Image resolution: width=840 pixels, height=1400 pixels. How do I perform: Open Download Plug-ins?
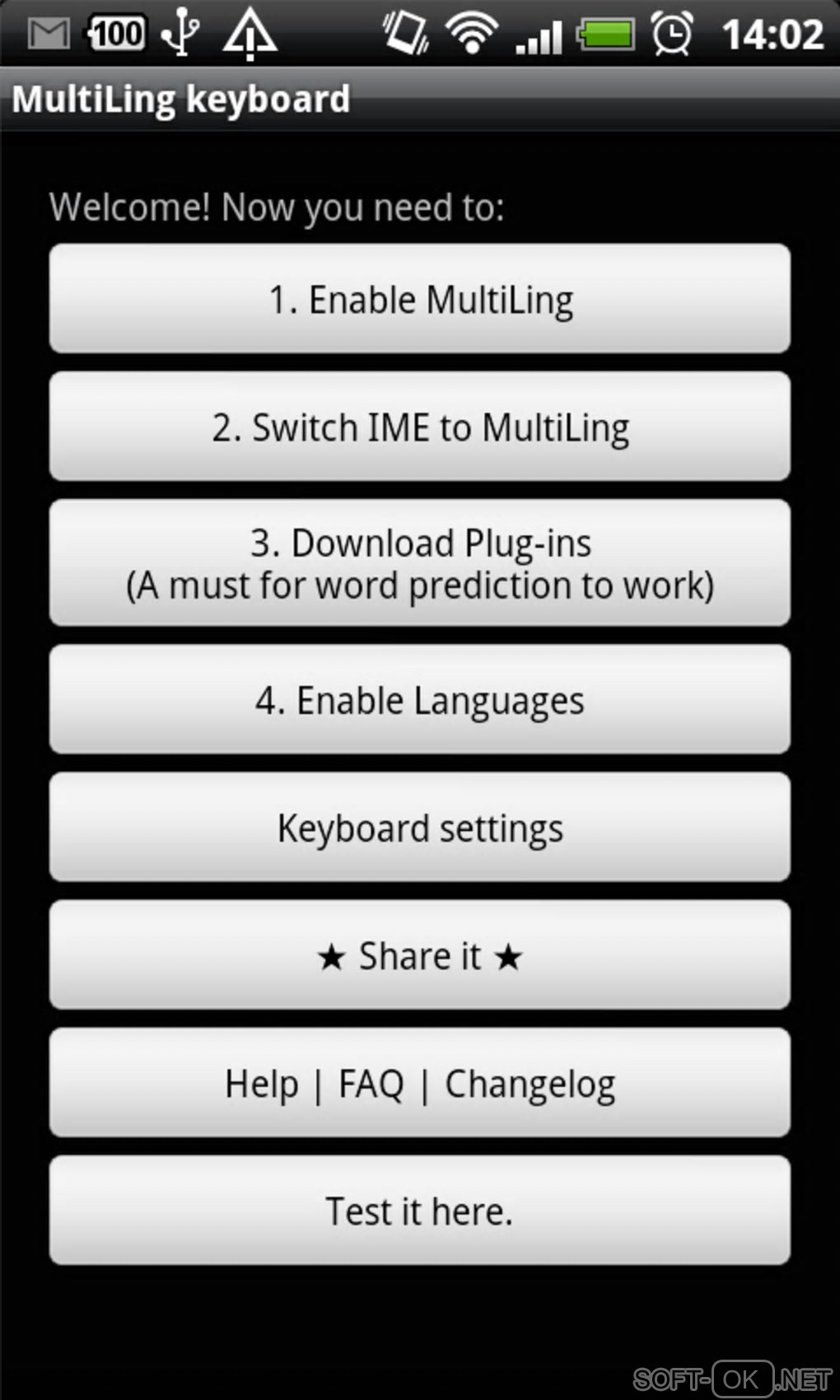coord(420,563)
